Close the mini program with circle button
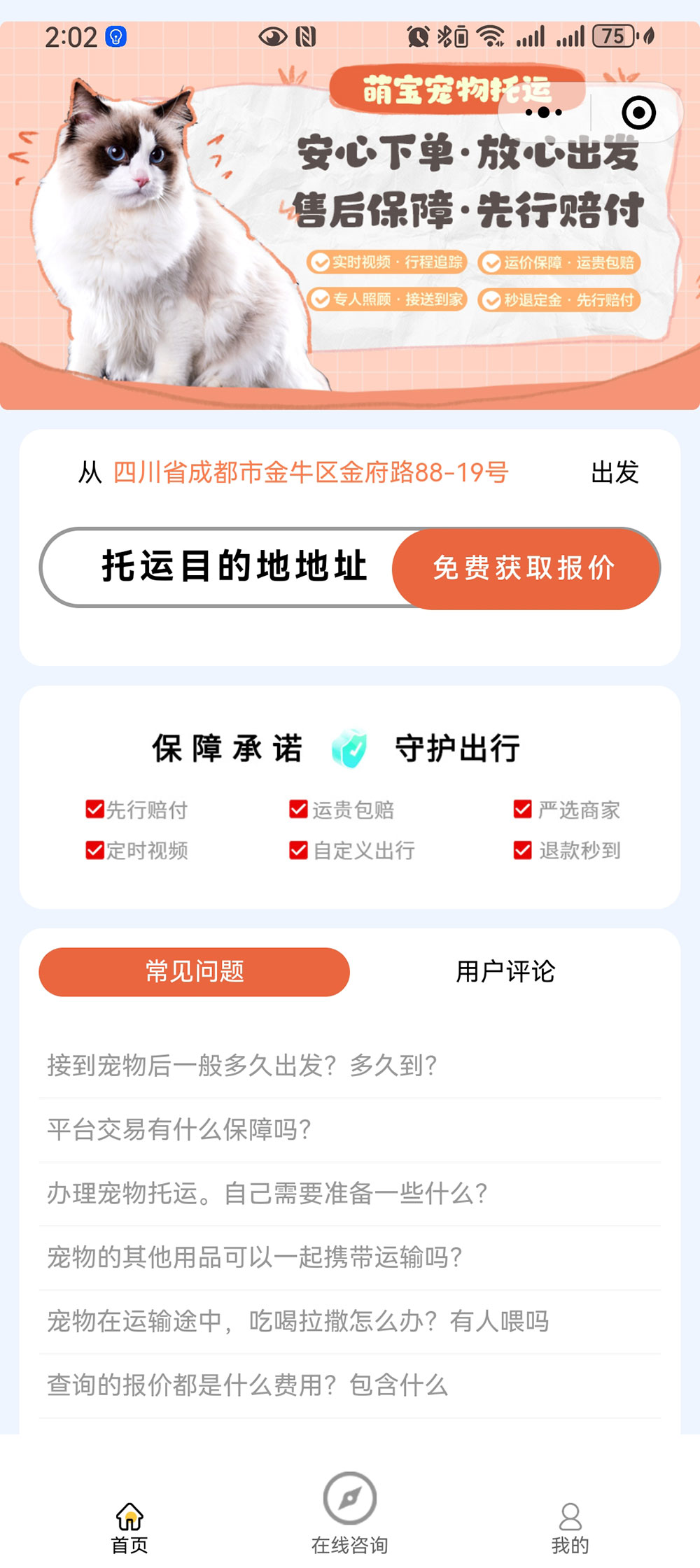This screenshot has width=700, height=1568. click(638, 113)
